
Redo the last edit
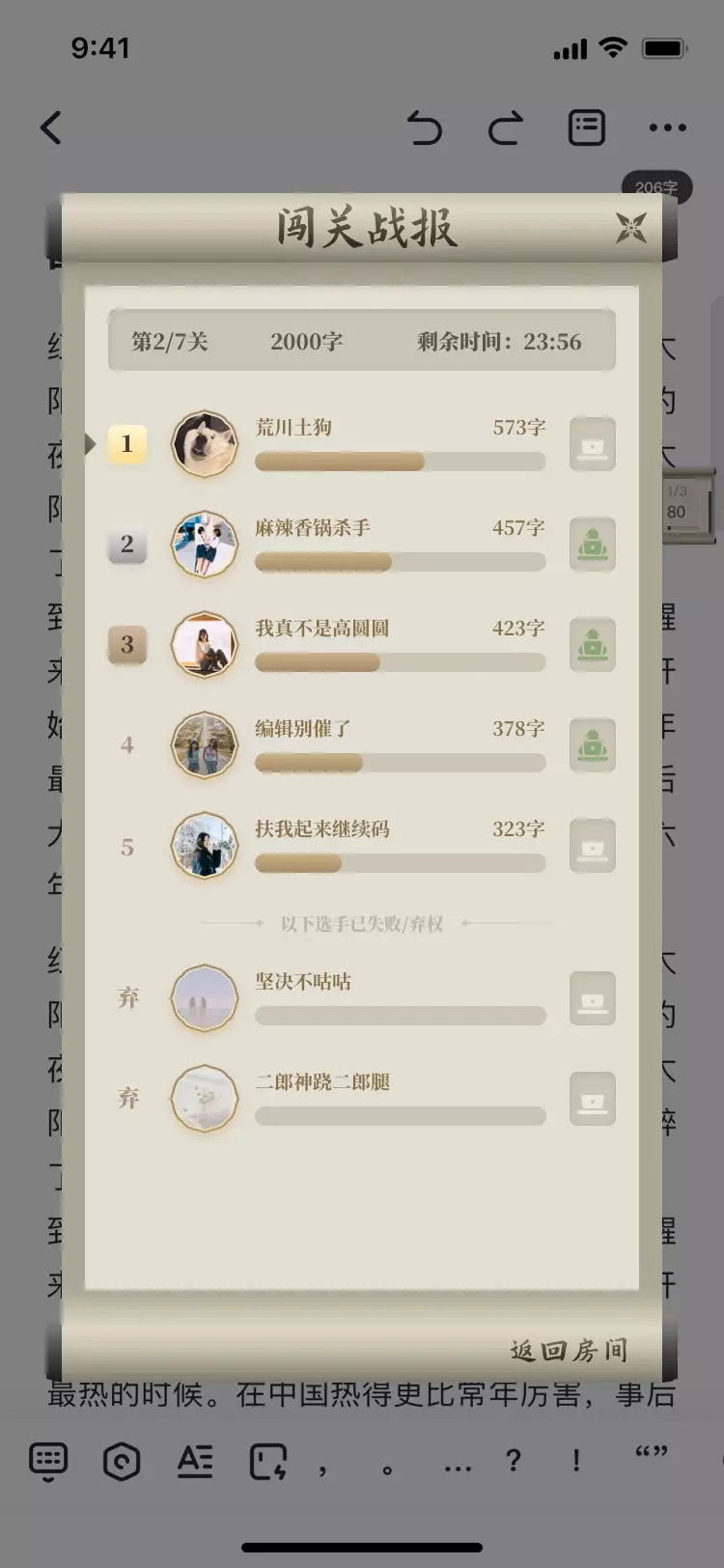(x=505, y=127)
